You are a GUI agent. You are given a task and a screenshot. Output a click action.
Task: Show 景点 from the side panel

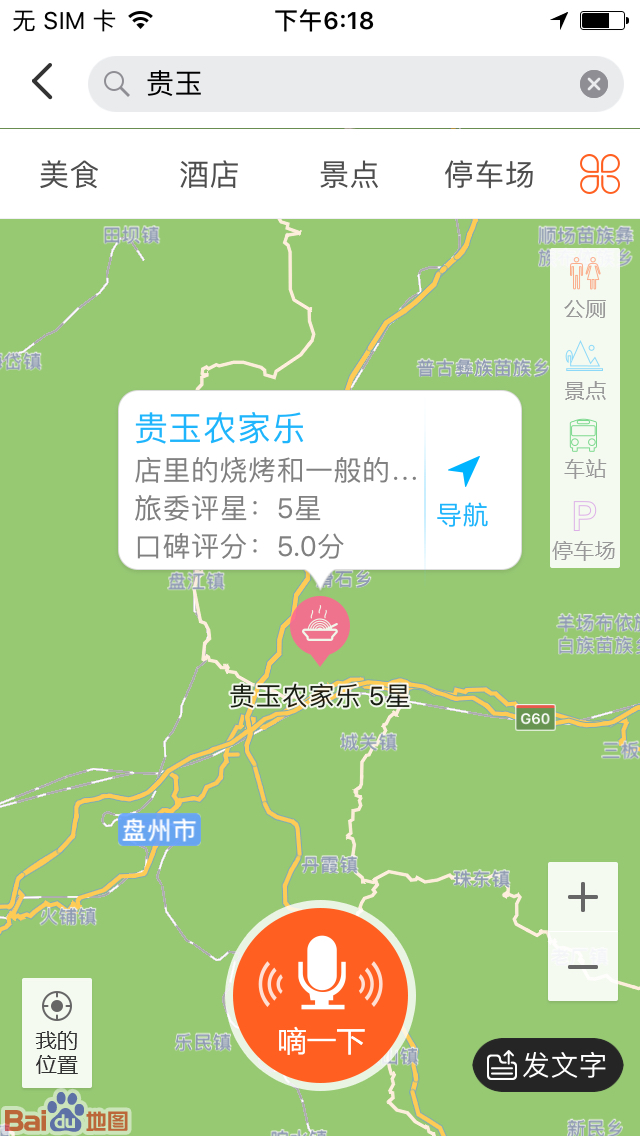tap(585, 370)
